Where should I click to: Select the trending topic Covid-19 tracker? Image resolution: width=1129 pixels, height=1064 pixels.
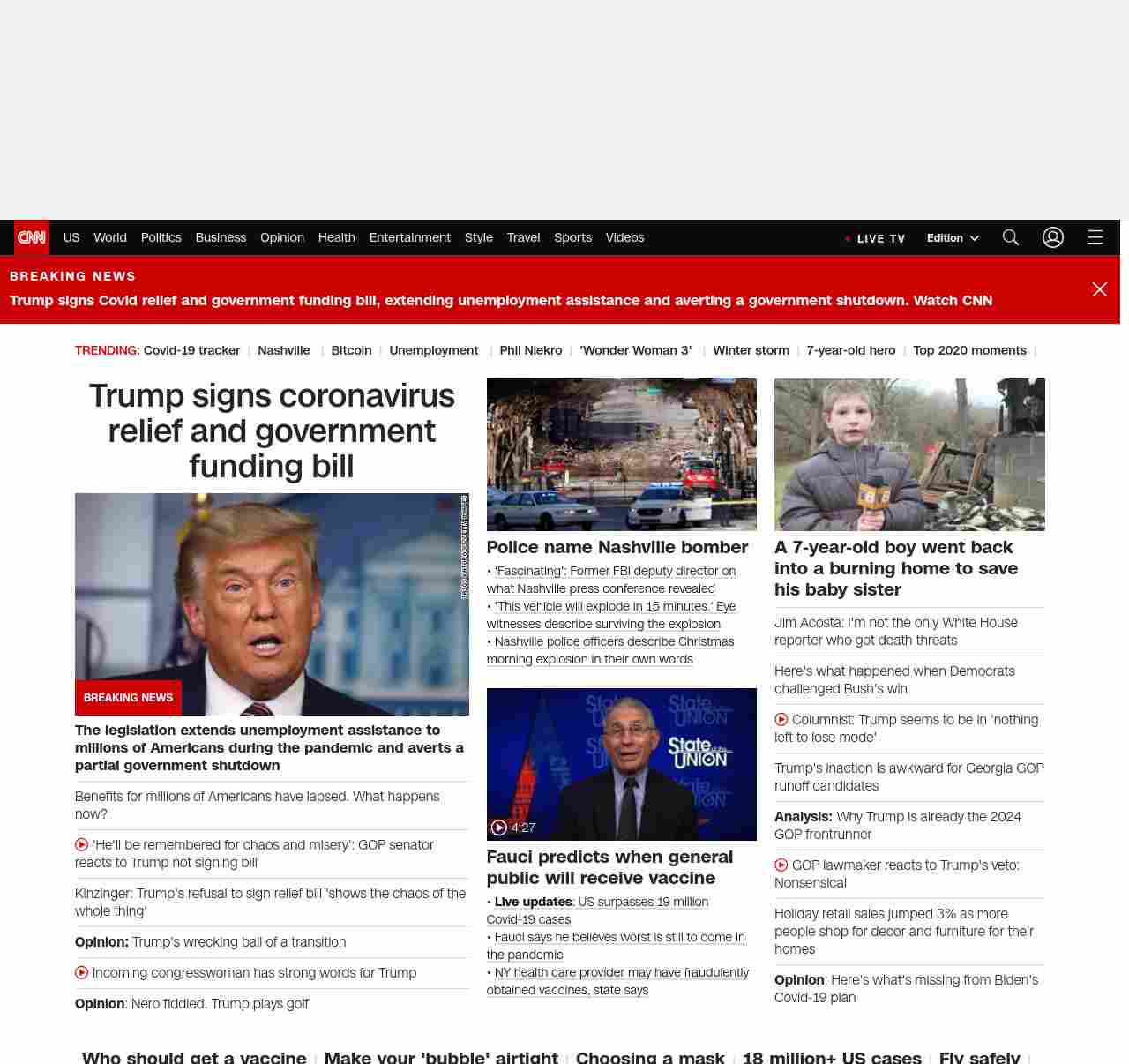click(191, 350)
